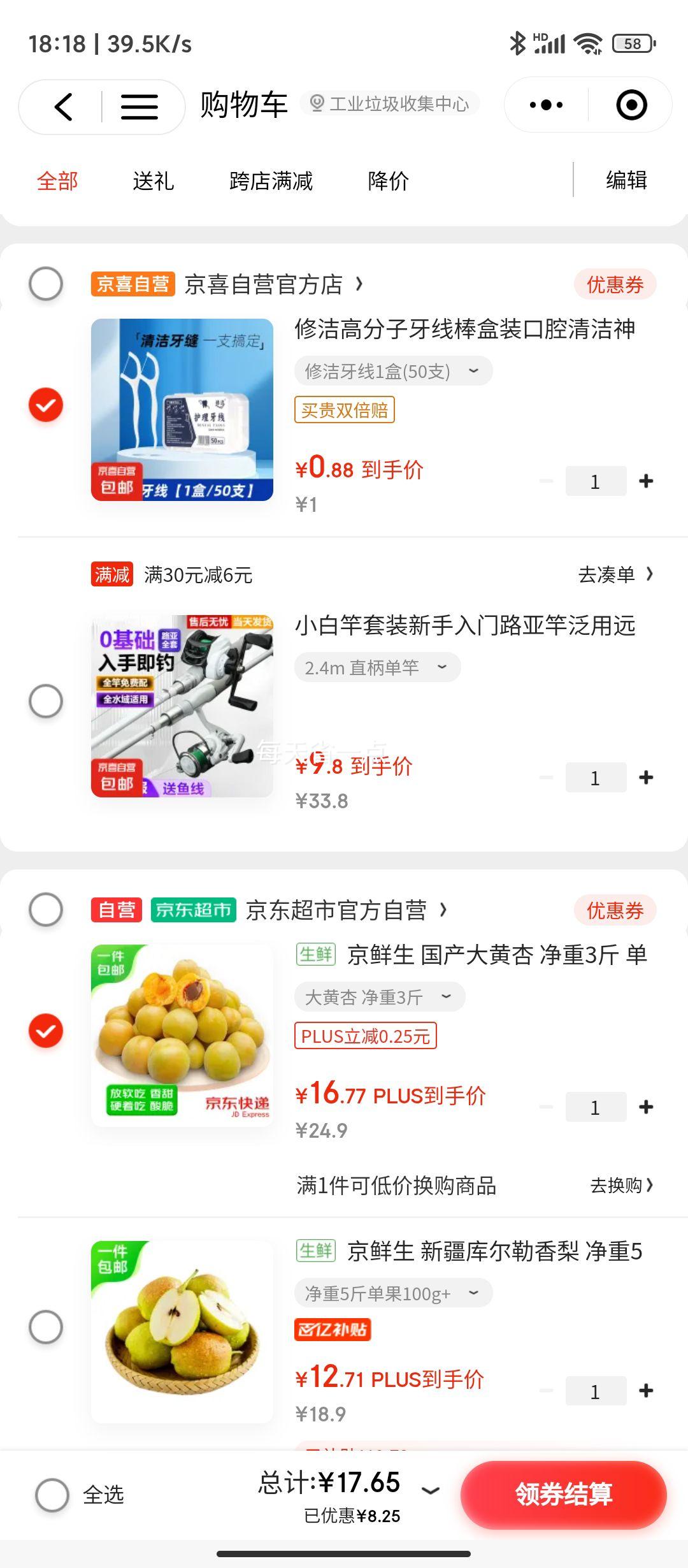This screenshot has height=1568, width=688.
Task: Tap 去换购 for low-price add-on items
Action: tap(621, 1186)
